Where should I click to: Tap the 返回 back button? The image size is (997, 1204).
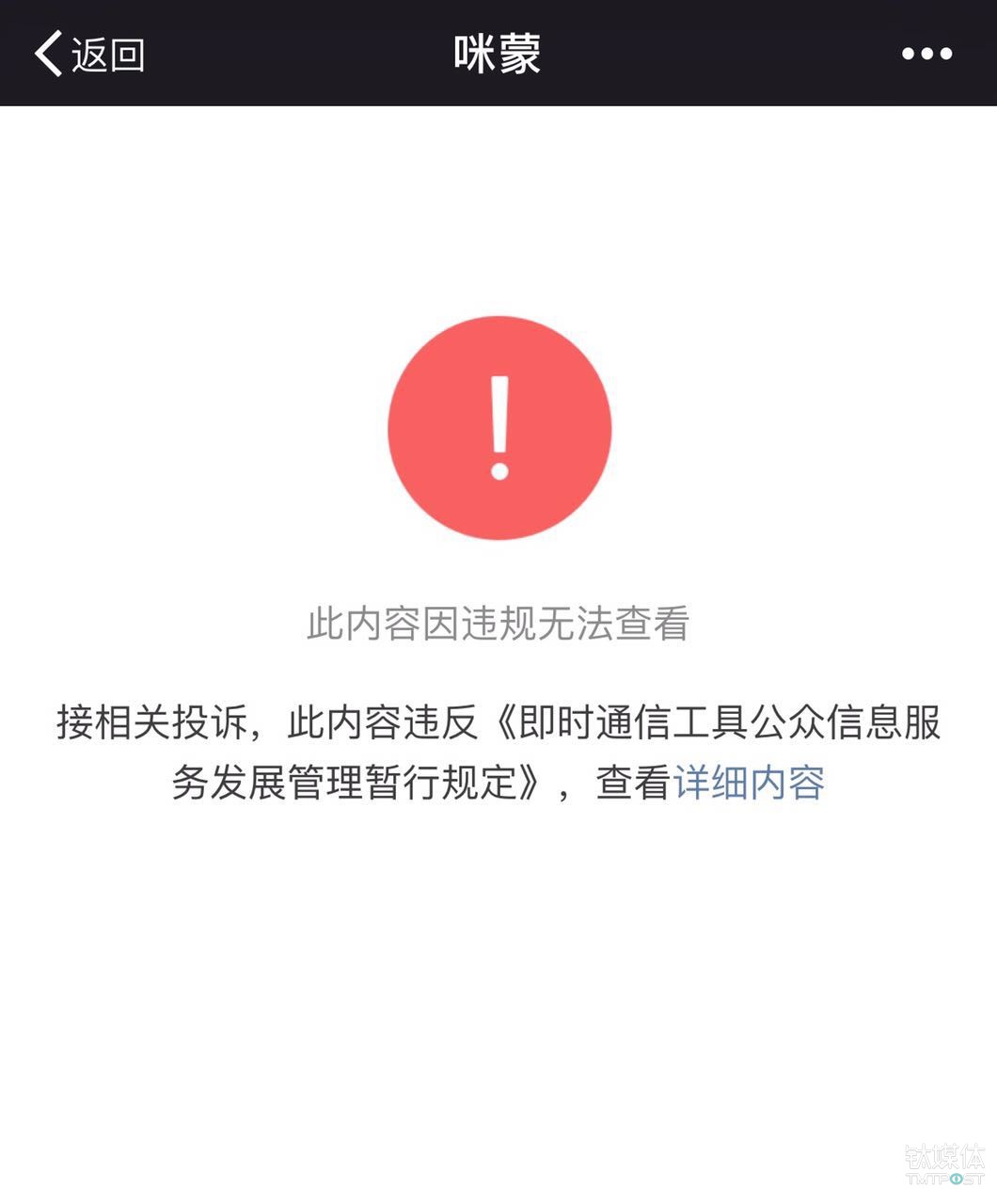tap(89, 54)
